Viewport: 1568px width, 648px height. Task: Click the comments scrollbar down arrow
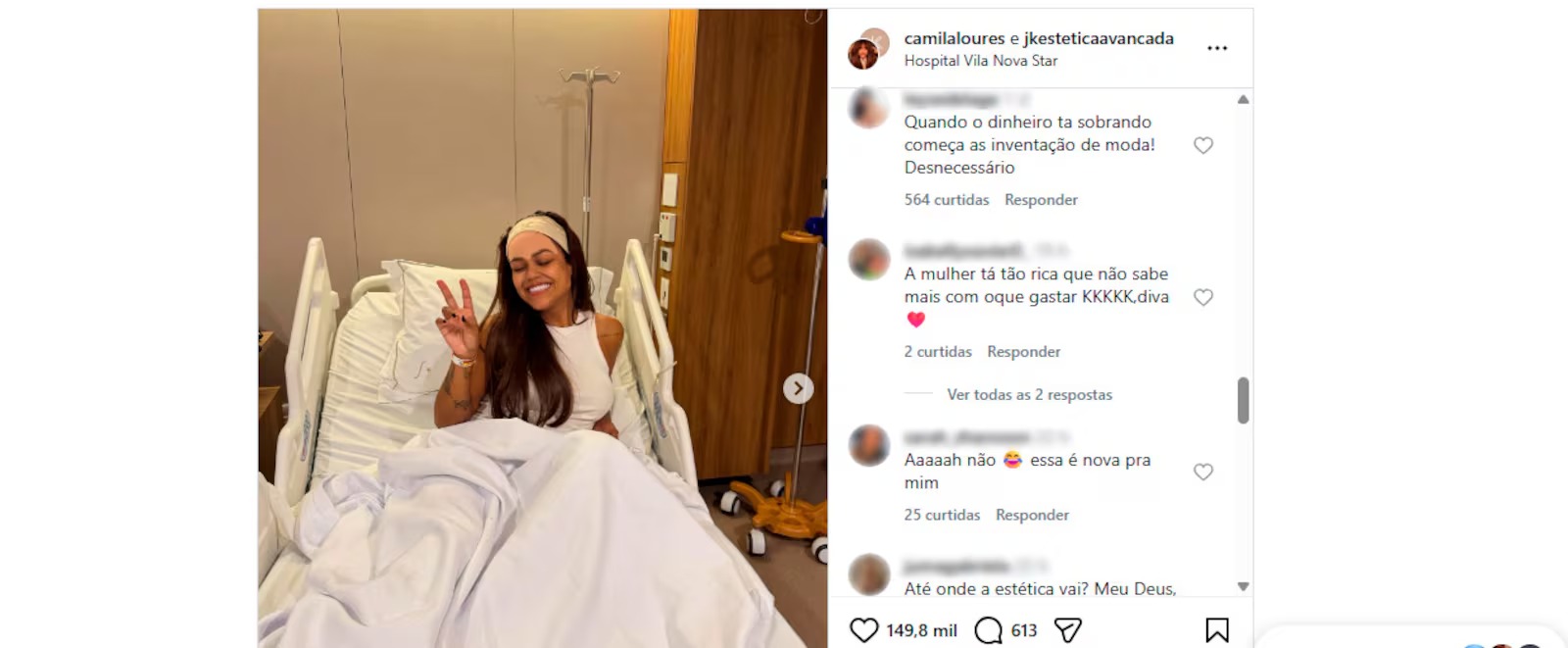[1243, 586]
